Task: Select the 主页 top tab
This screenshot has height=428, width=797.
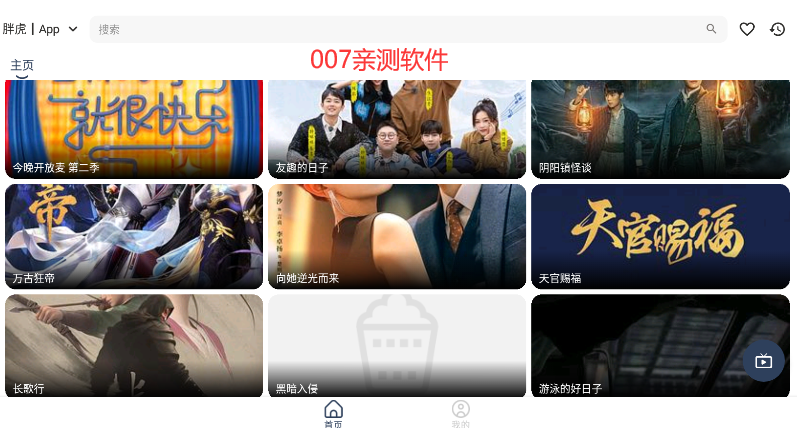Action: click(22, 65)
